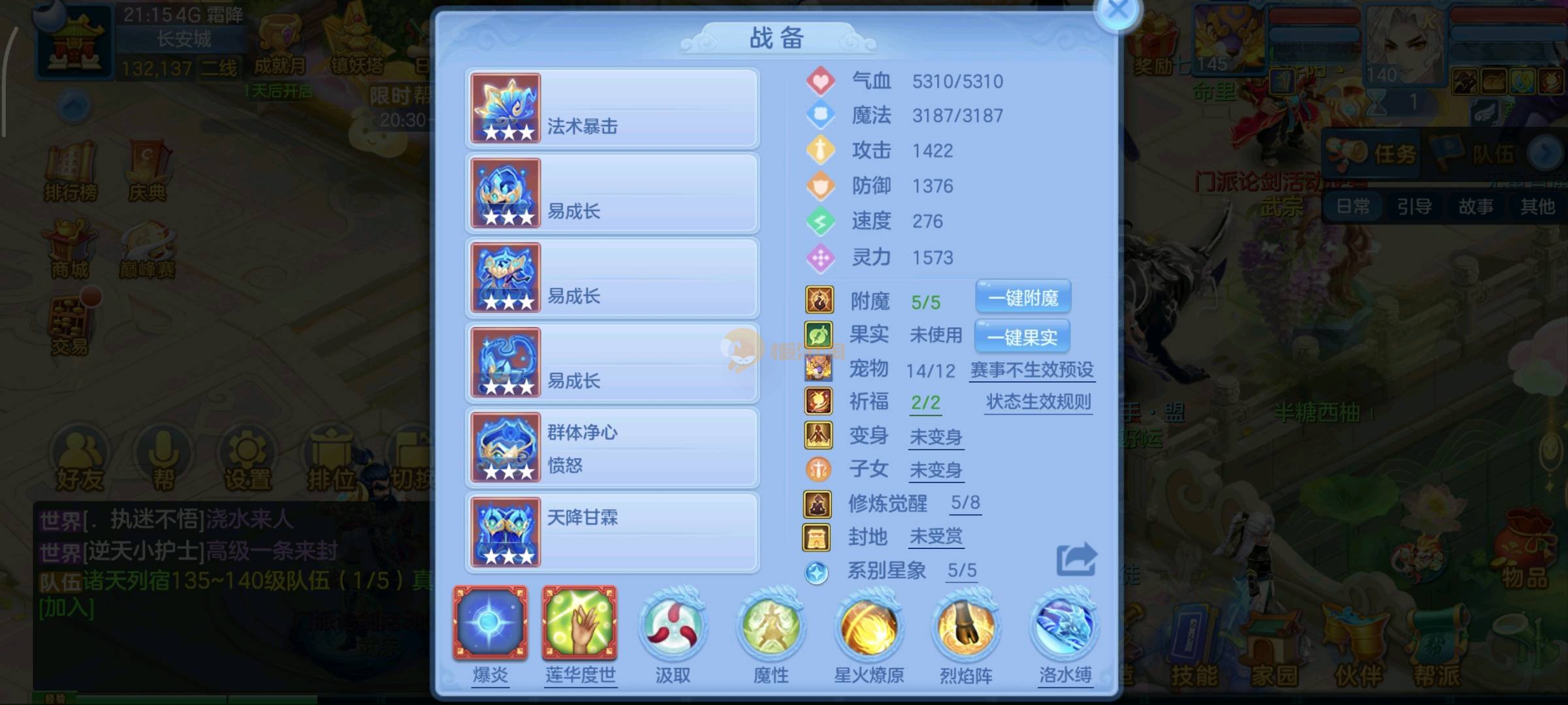Open 赛事不生效预设 link
The width and height of the screenshot is (1568, 705).
pyautogui.click(x=1032, y=370)
